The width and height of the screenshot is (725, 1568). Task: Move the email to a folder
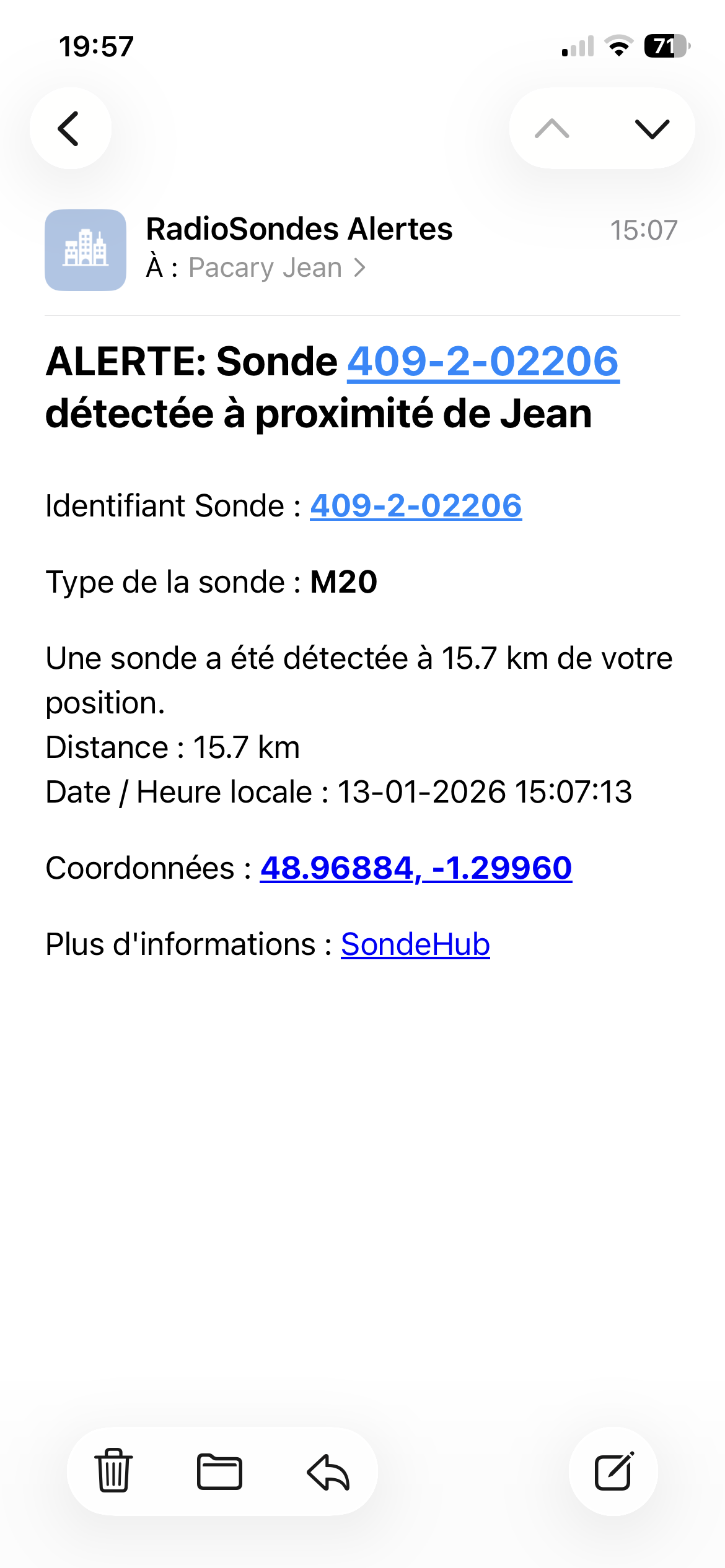pos(219,1471)
